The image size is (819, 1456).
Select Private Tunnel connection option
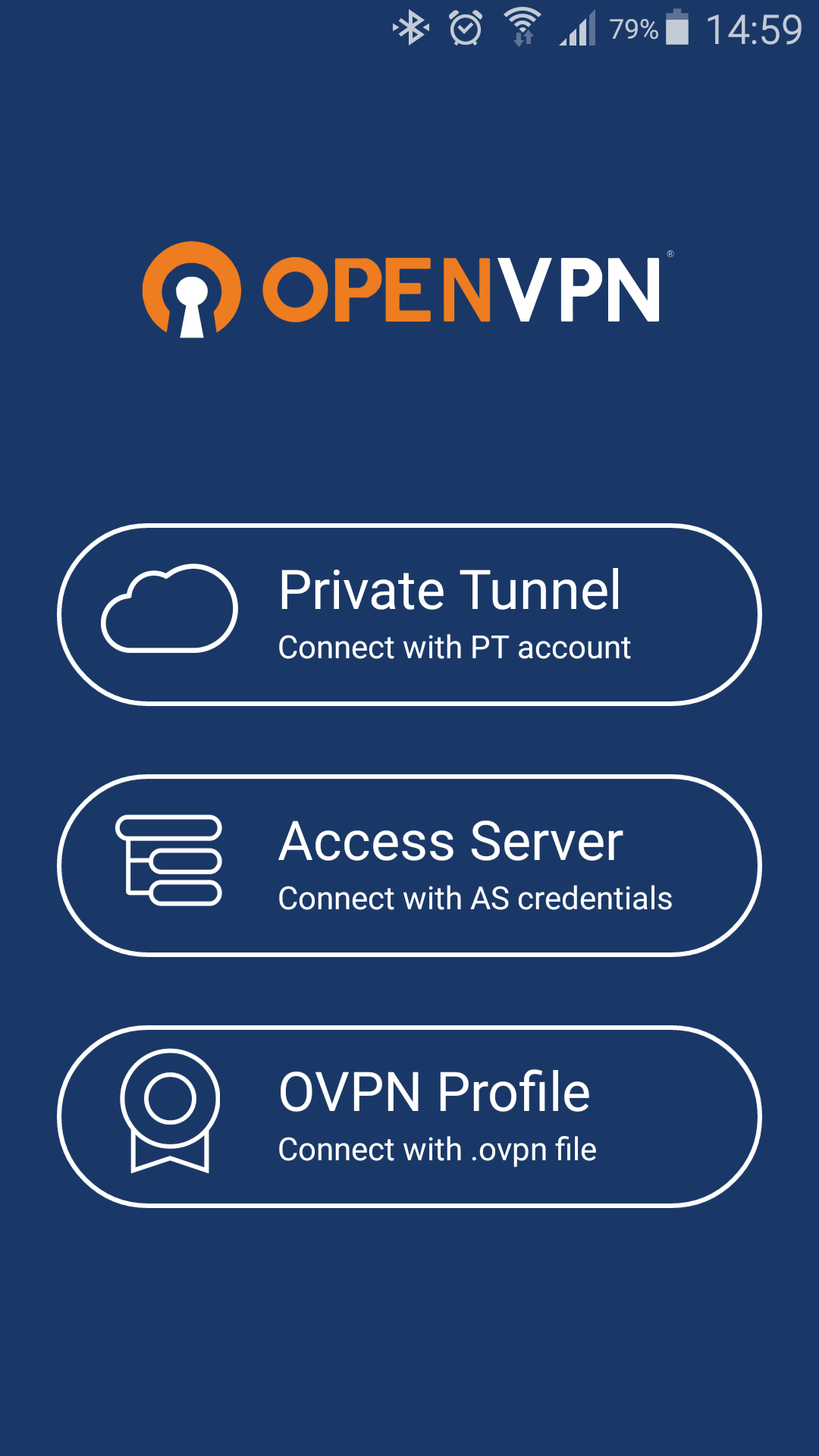coord(409,614)
